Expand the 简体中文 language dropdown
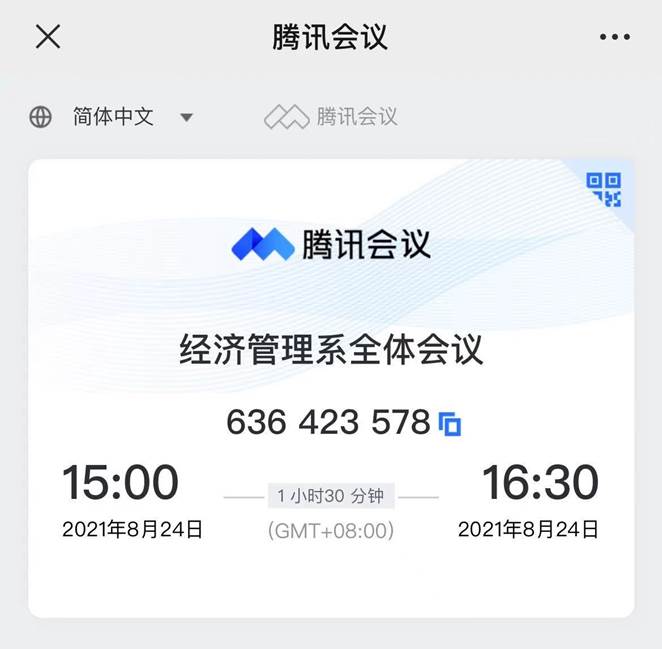Image resolution: width=662 pixels, height=649 pixels. click(x=112, y=117)
